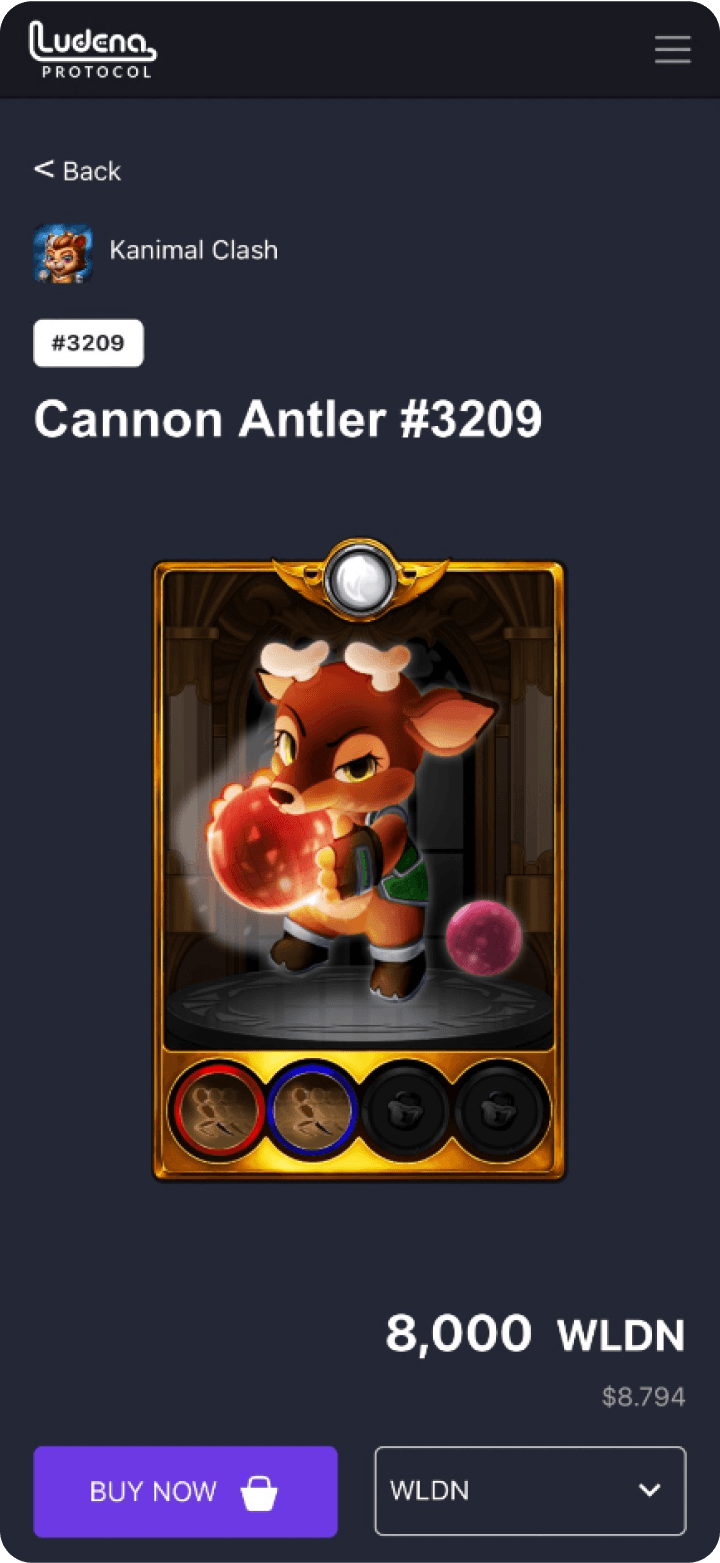This screenshot has height=1563, width=720.
Task: Go back to the previous page
Action: coord(78,171)
